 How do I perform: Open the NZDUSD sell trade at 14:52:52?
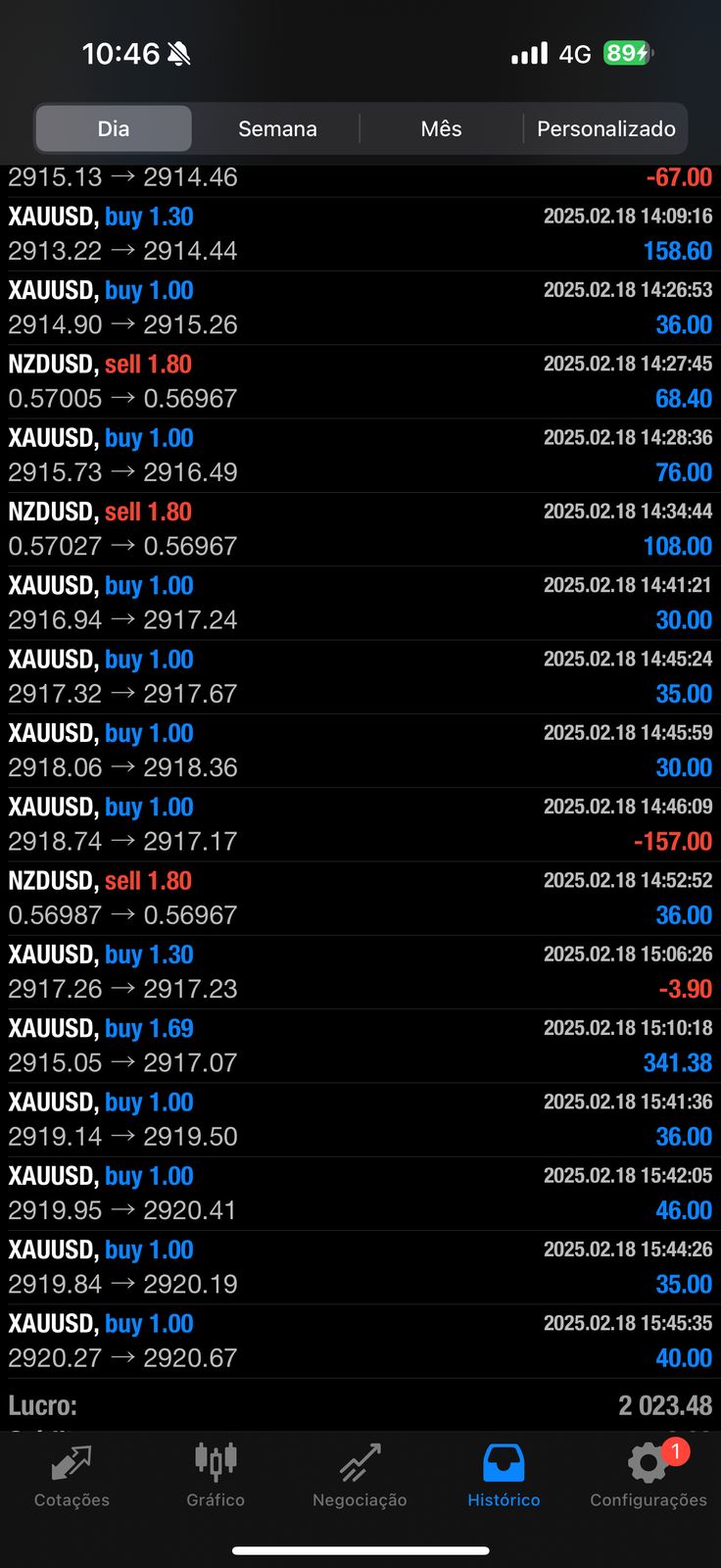pyautogui.click(x=360, y=898)
